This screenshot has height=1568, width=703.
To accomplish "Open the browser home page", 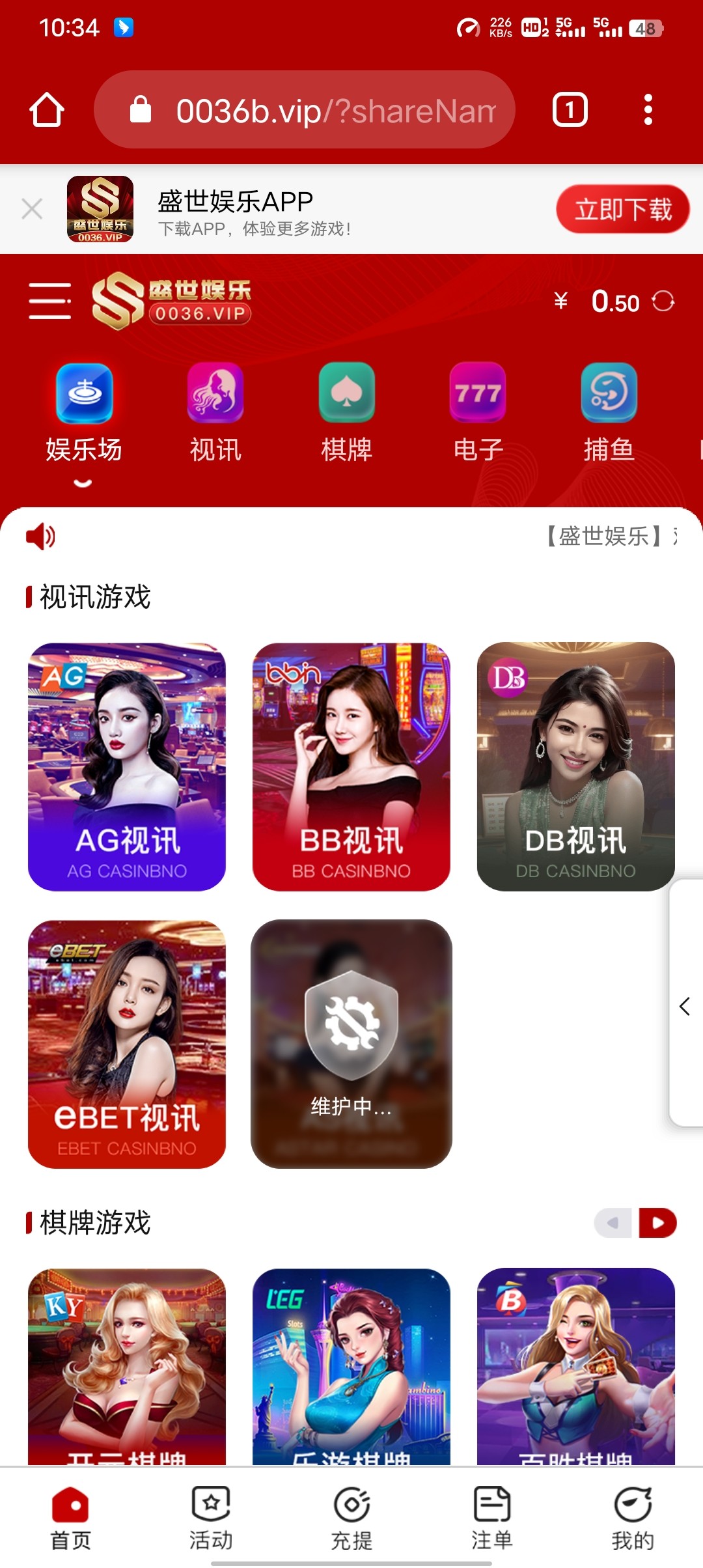I will 47,109.
